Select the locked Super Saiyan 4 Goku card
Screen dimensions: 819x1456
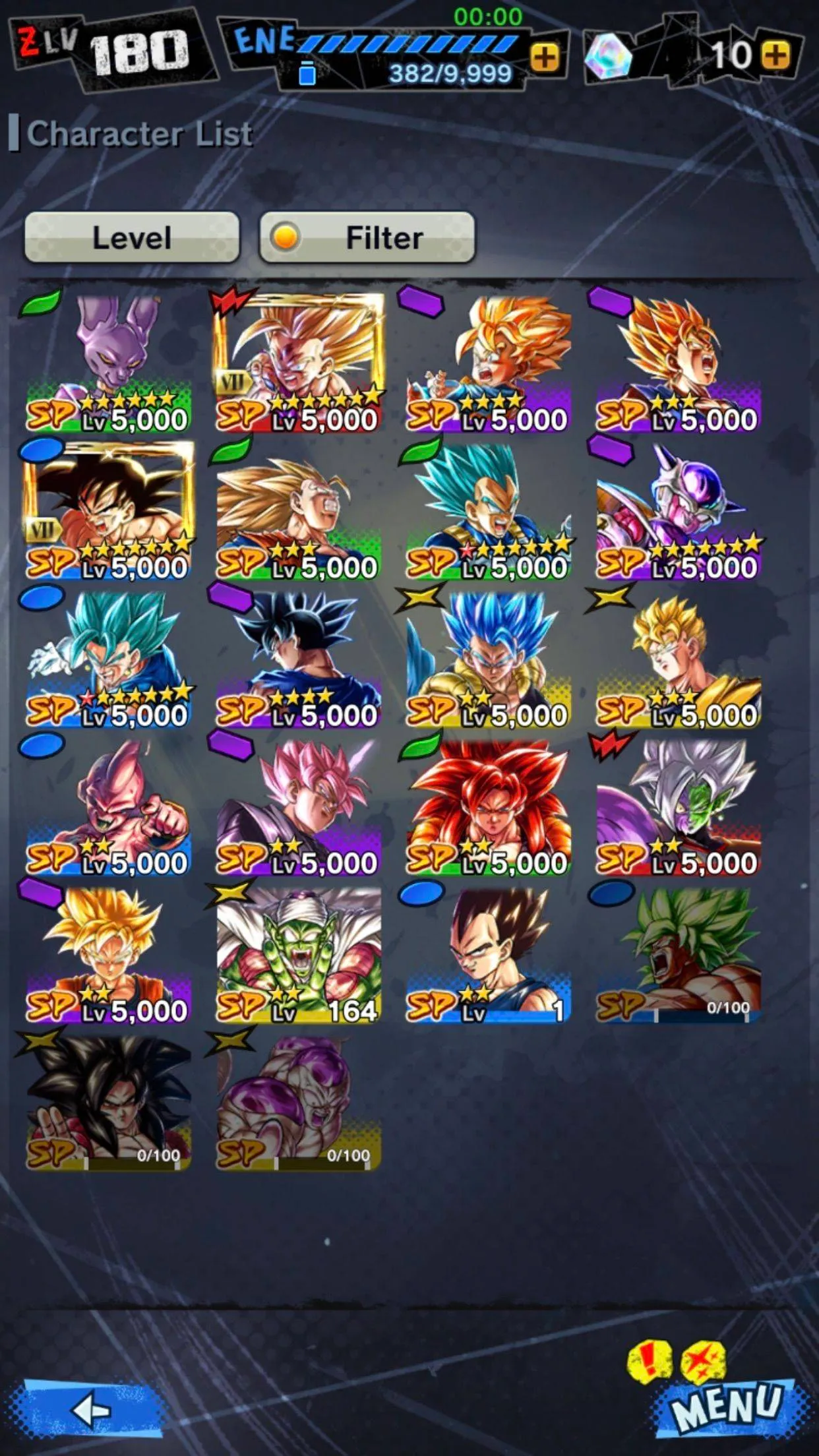[109, 1102]
